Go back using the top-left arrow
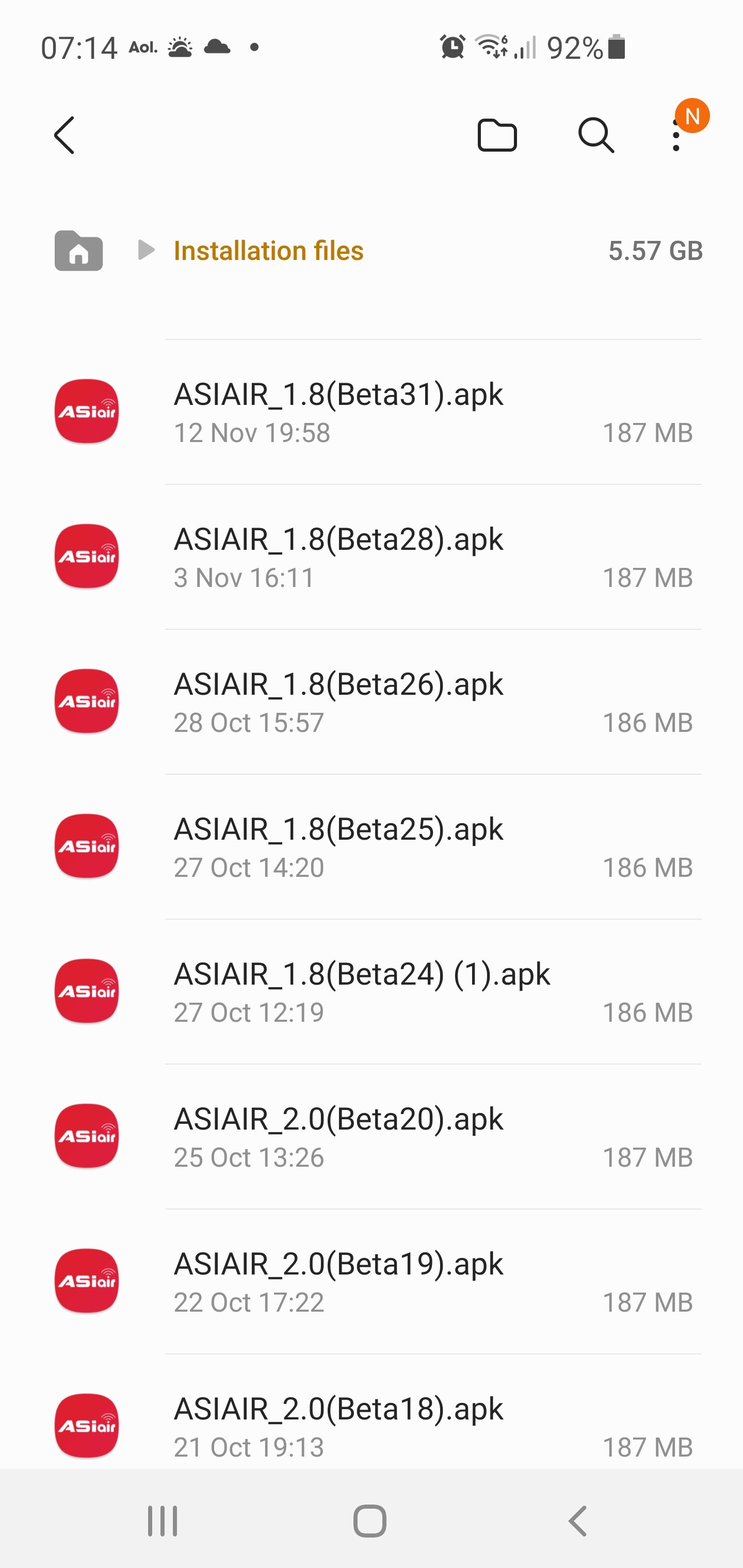Image resolution: width=743 pixels, height=1568 pixels. [64, 135]
